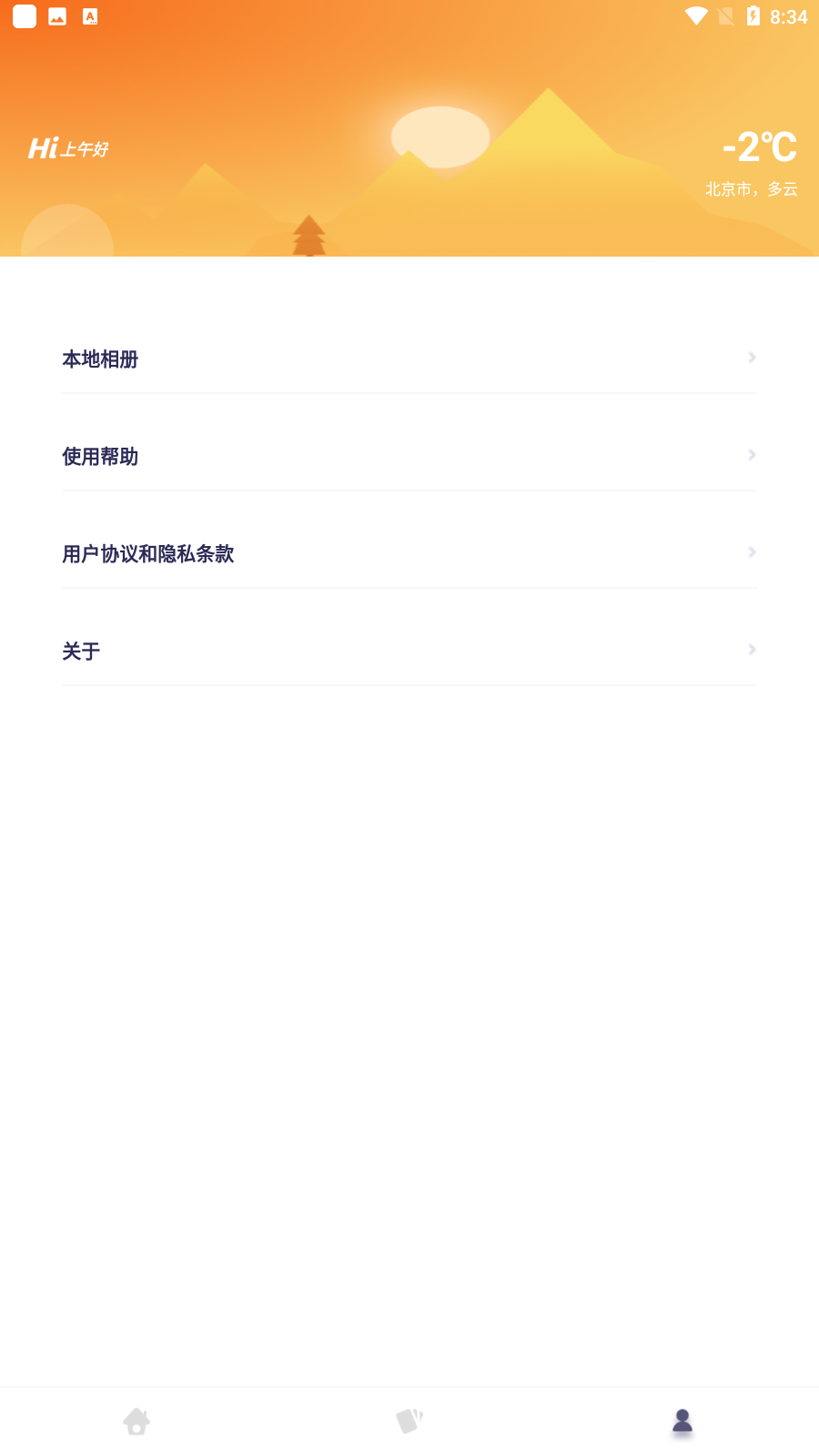Viewport: 819px width, 1456px height.
Task: Tap the 北京市，多云 weather location text
Action: pos(752,189)
